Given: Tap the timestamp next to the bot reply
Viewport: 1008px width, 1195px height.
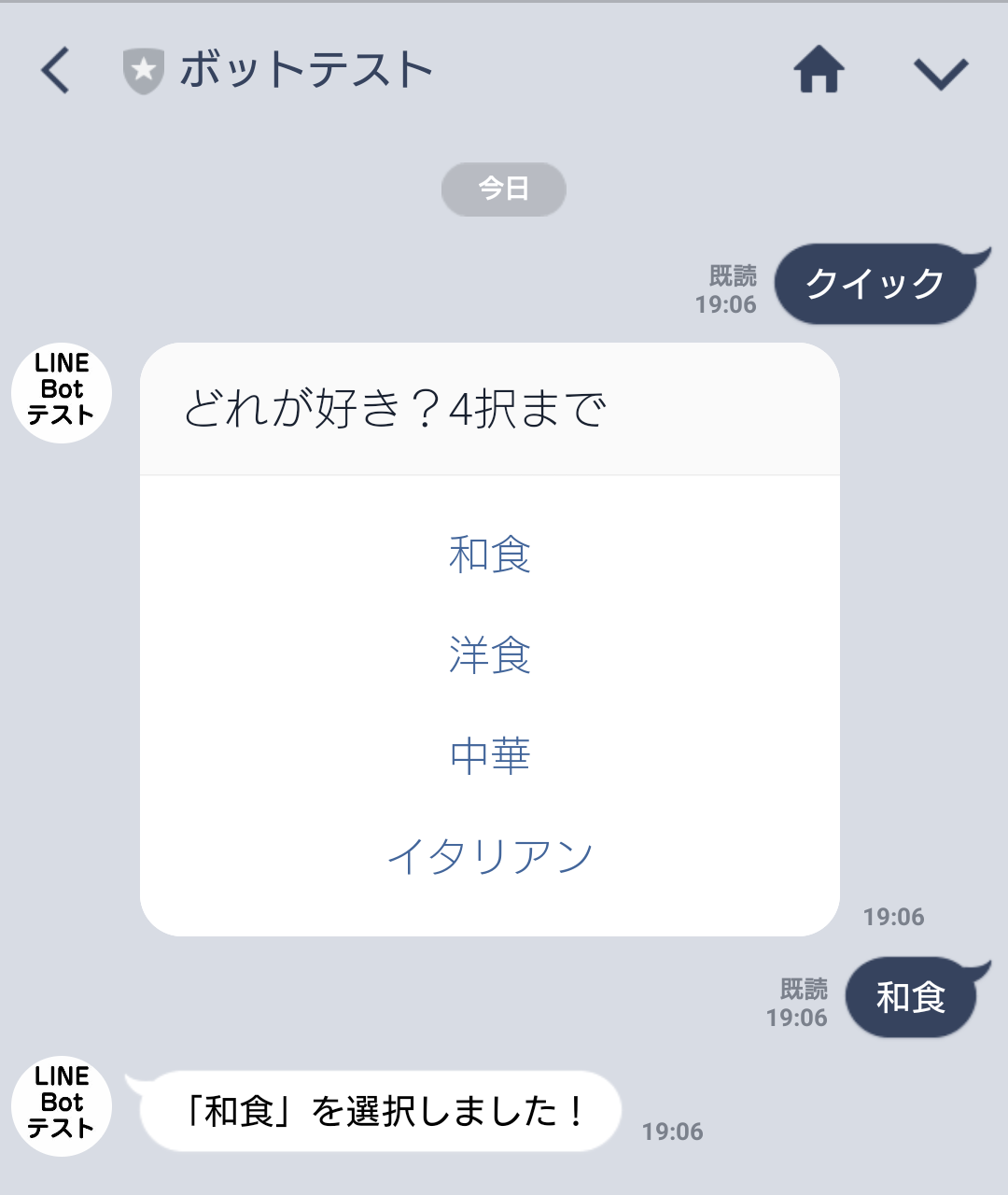Looking at the screenshot, I should (x=671, y=1131).
